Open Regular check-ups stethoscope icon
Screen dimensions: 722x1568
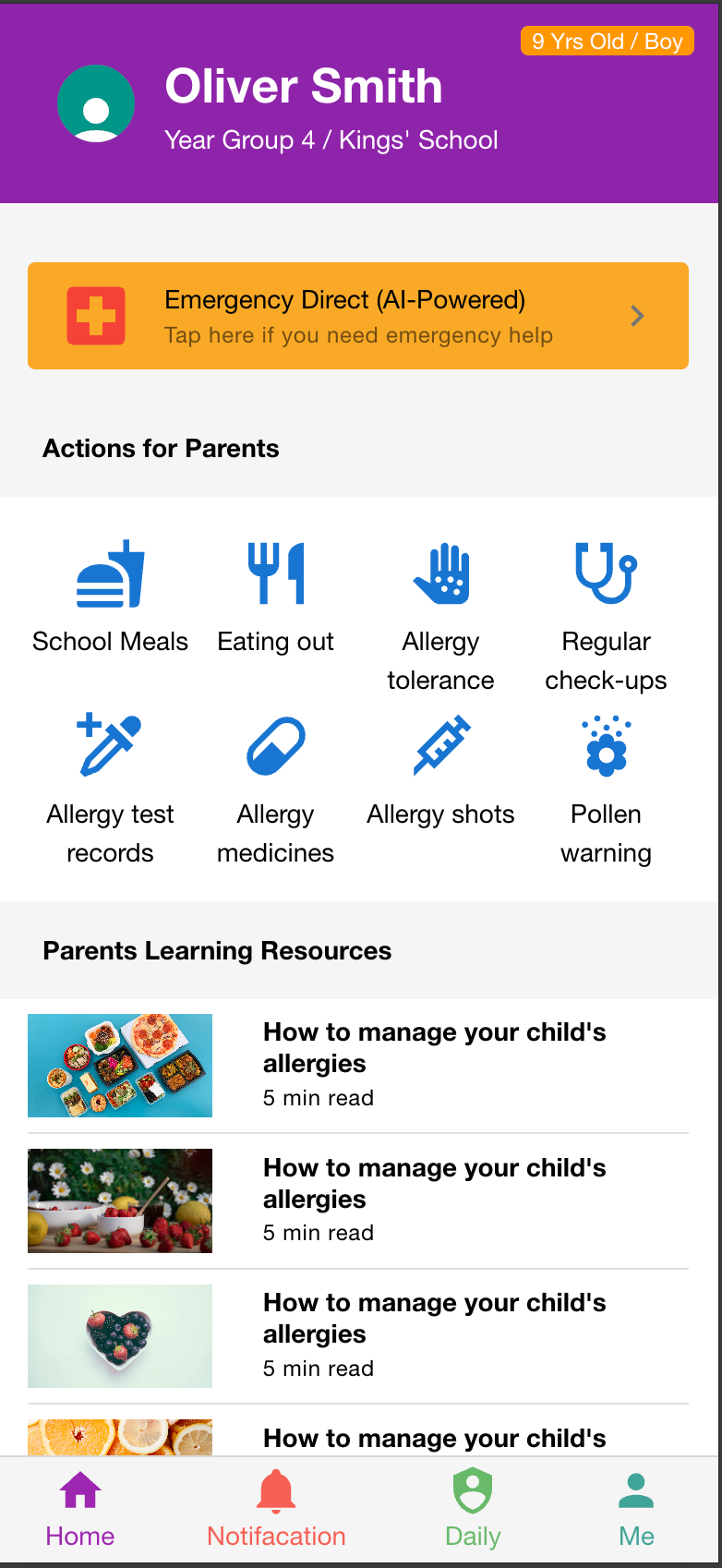pos(606,573)
